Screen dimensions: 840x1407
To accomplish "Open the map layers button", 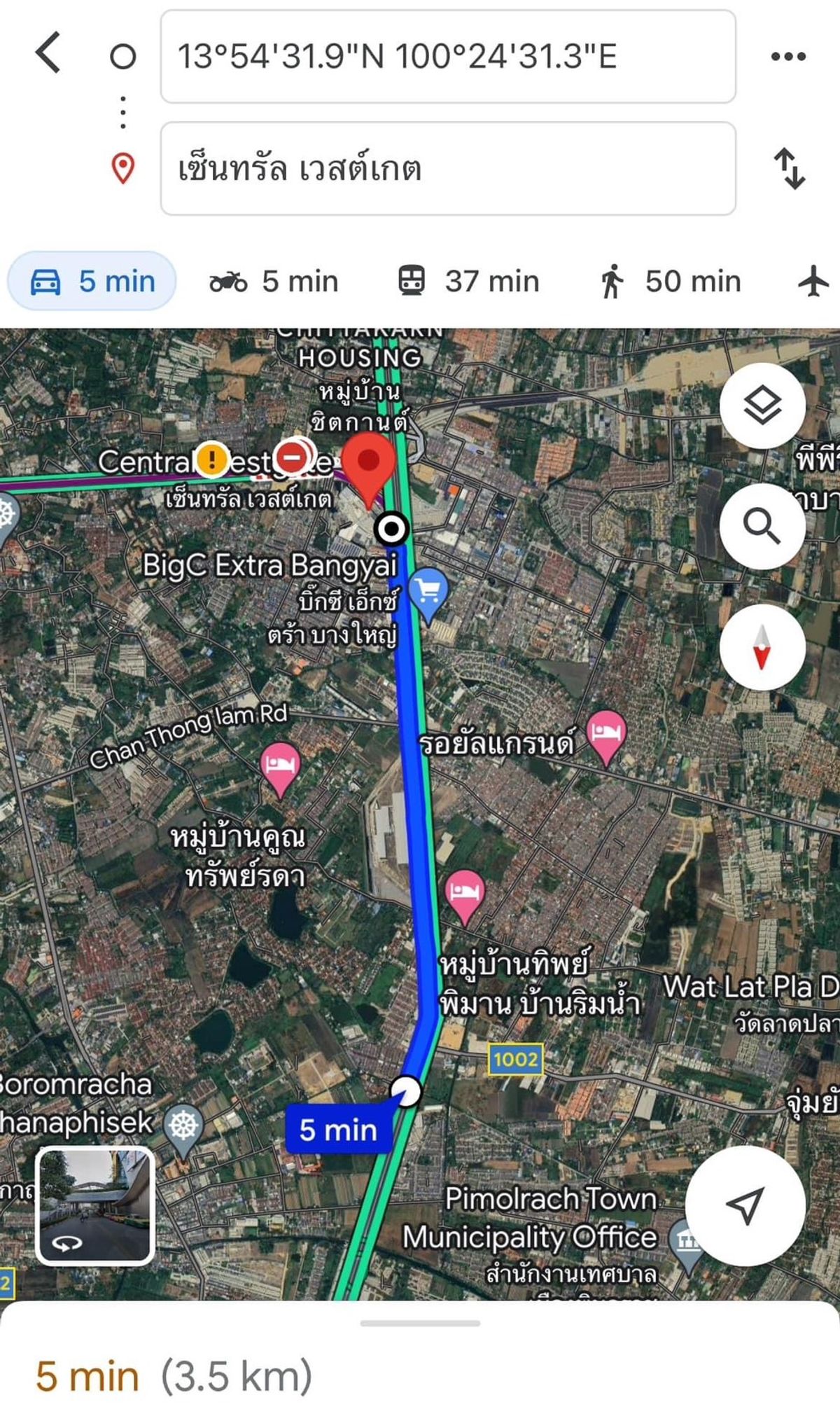I will (x=762, y=406).
